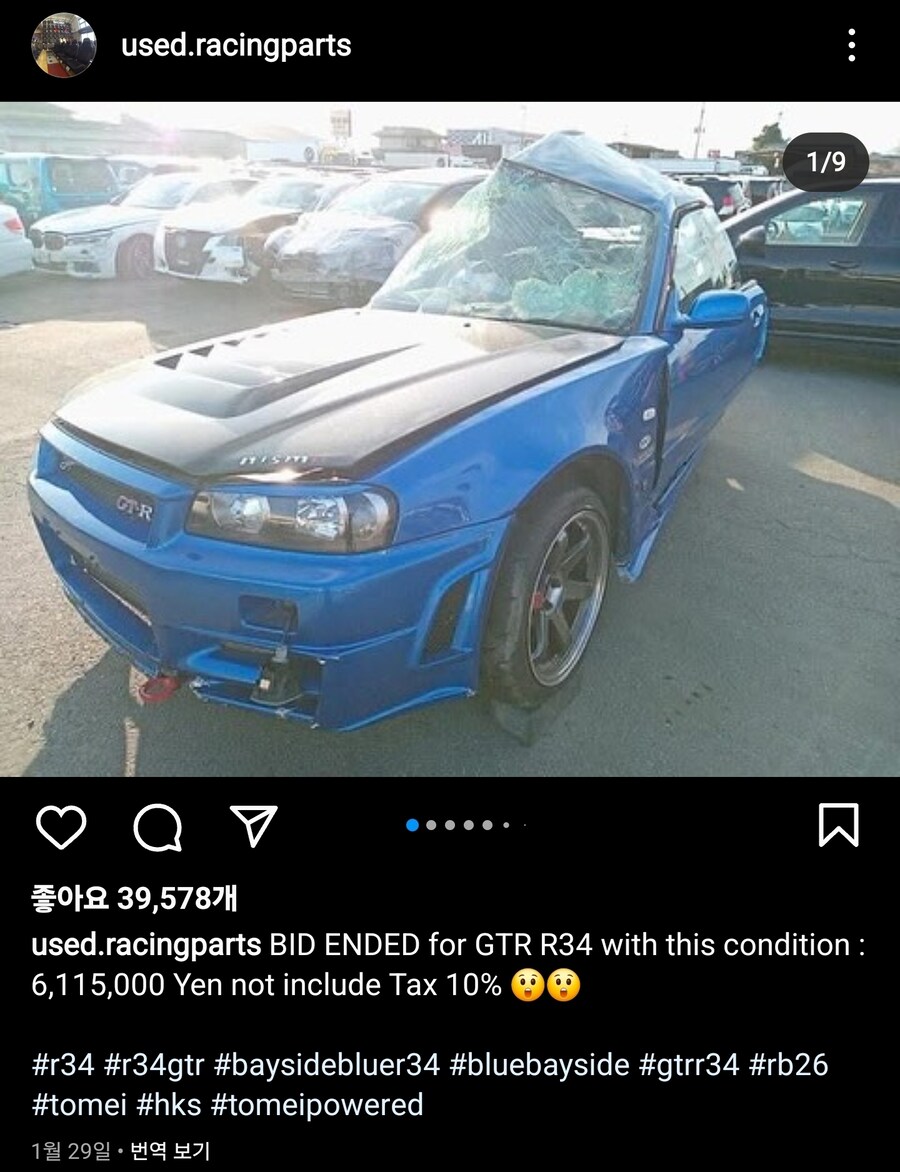Share the post with the paper plane icon
The image size is (900, 1172).
click(254, 825)
